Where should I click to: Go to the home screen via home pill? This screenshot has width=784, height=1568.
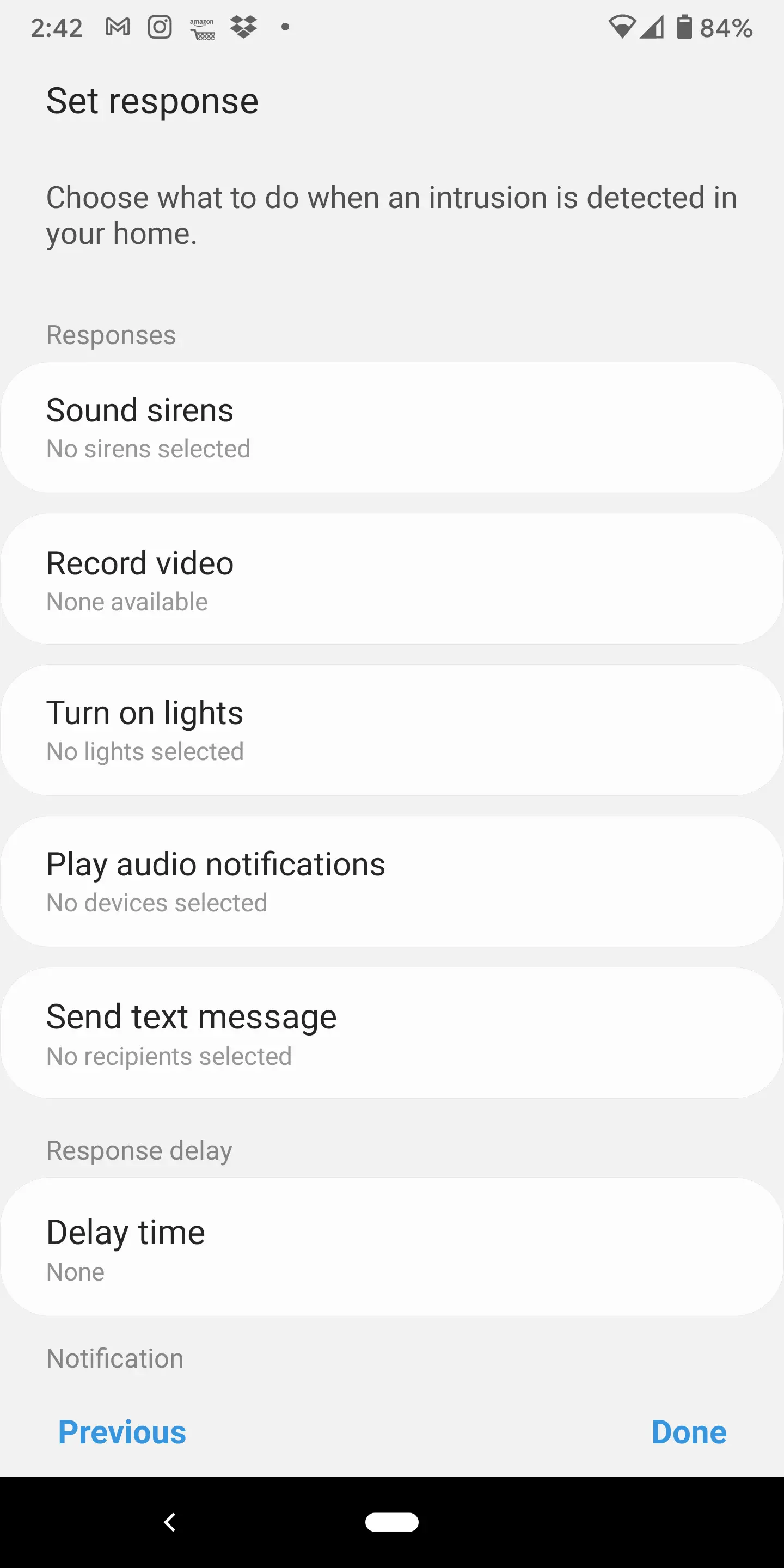[x=392, y=1522]
